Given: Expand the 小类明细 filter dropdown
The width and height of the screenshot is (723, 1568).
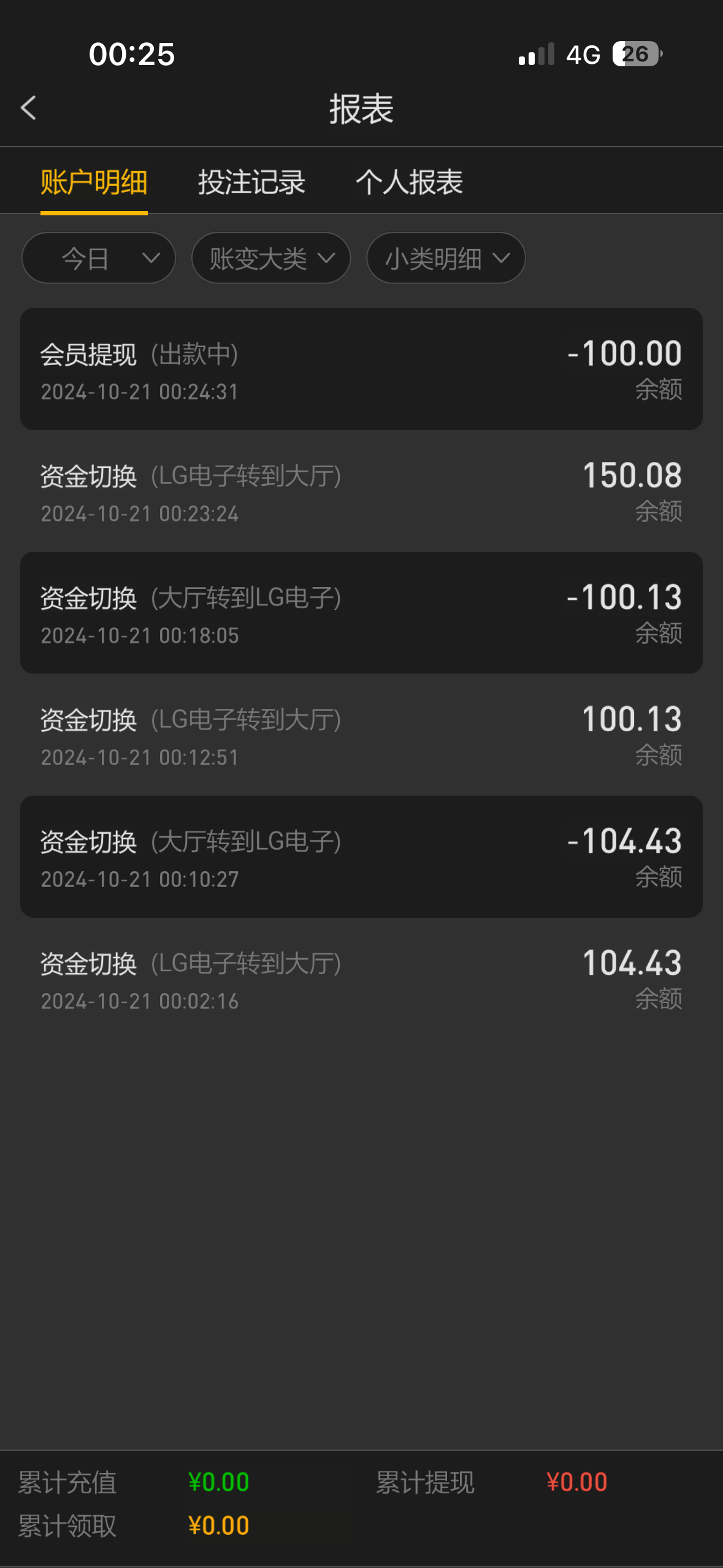Looking at the screenshot, I should [446, 258].
